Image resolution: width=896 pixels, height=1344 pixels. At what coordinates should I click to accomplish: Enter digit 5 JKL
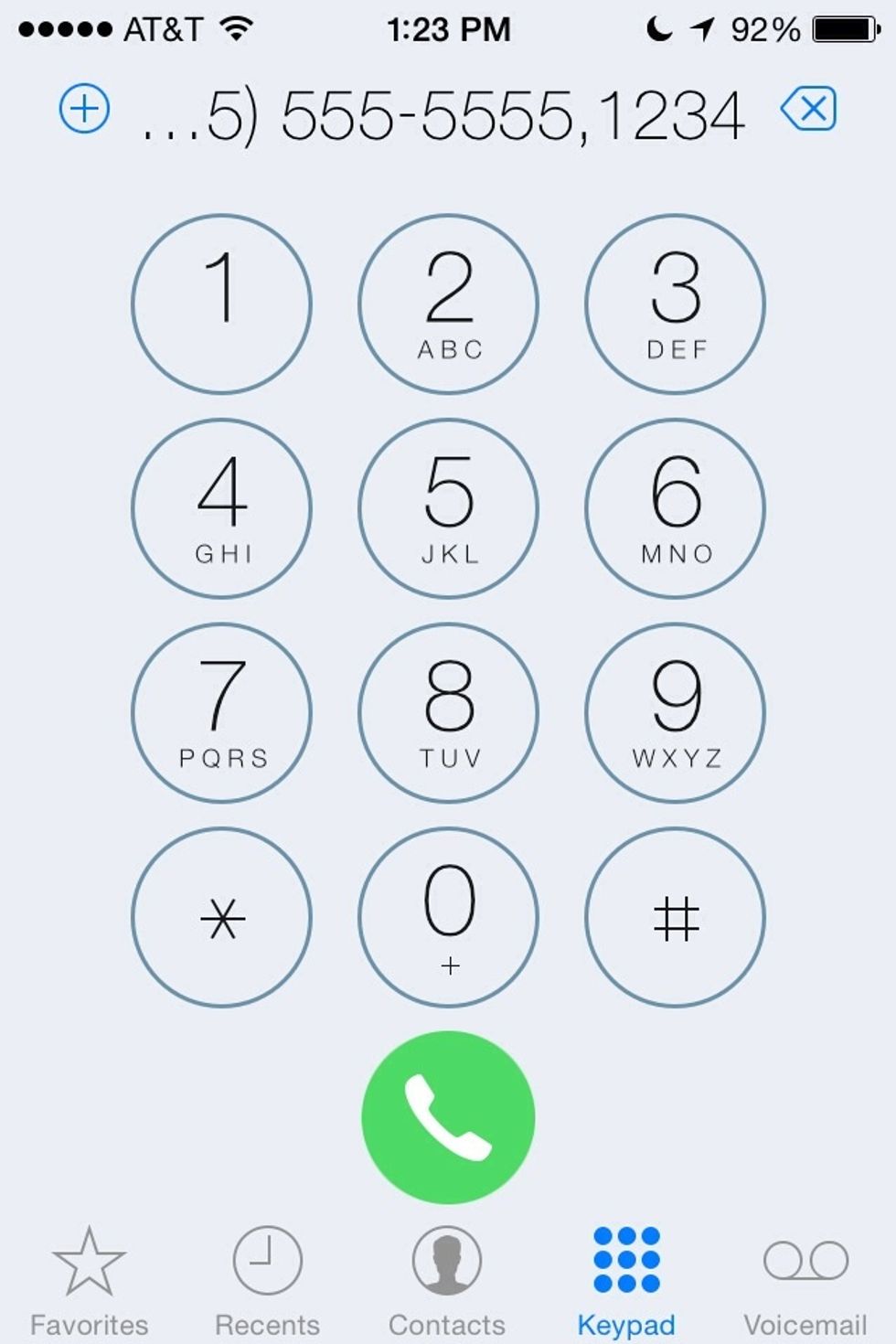coord(448,508)
